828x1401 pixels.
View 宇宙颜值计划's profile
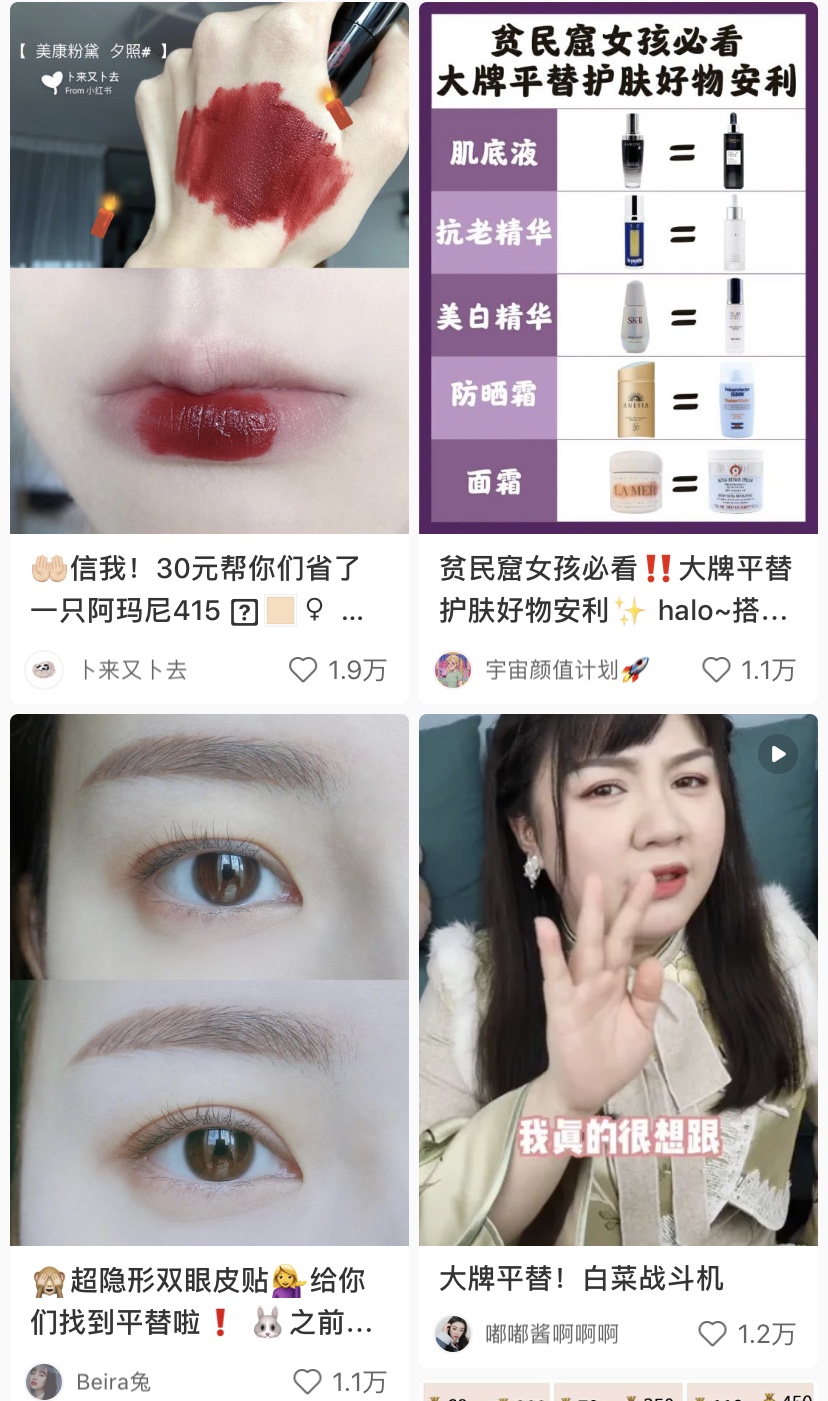coord(453,669)
